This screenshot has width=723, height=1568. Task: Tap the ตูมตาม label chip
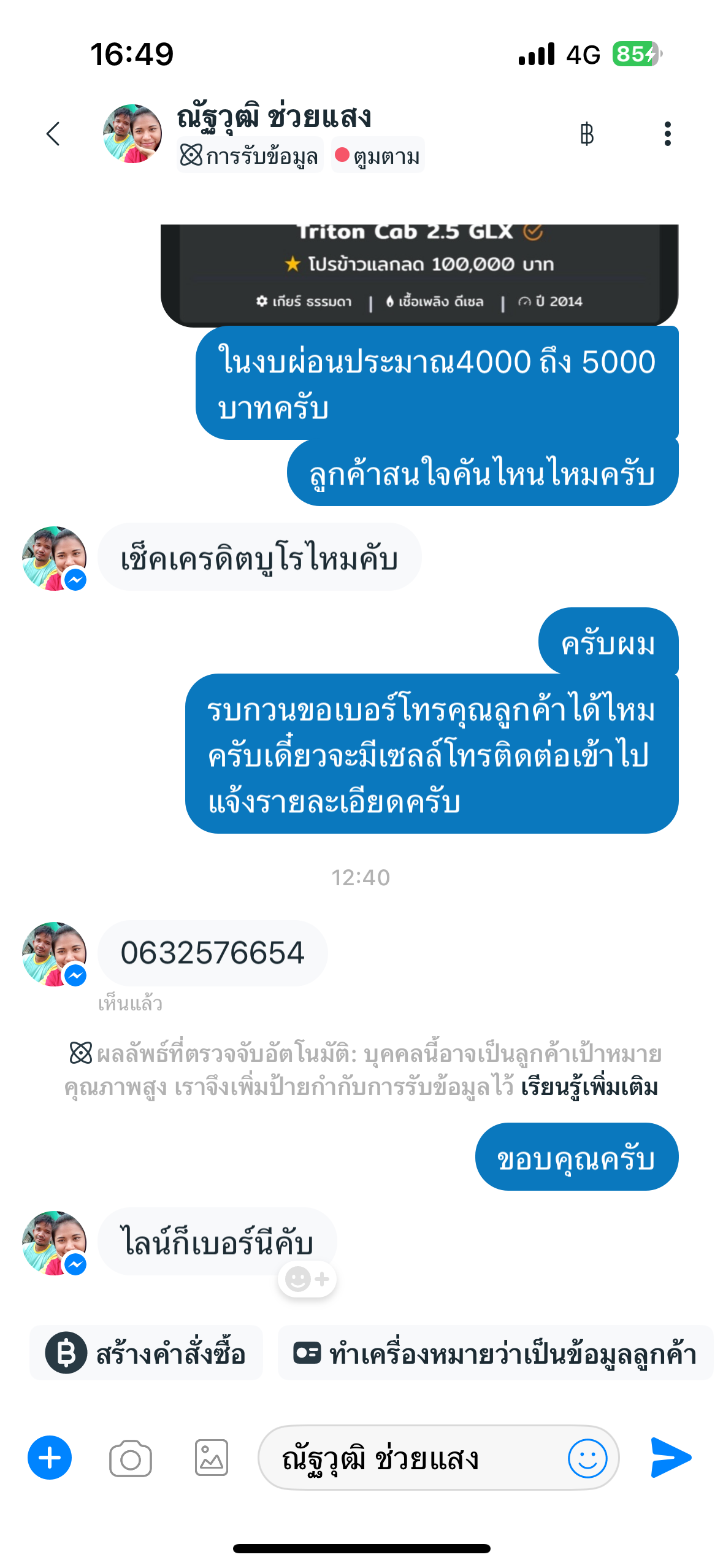[378, 156]
